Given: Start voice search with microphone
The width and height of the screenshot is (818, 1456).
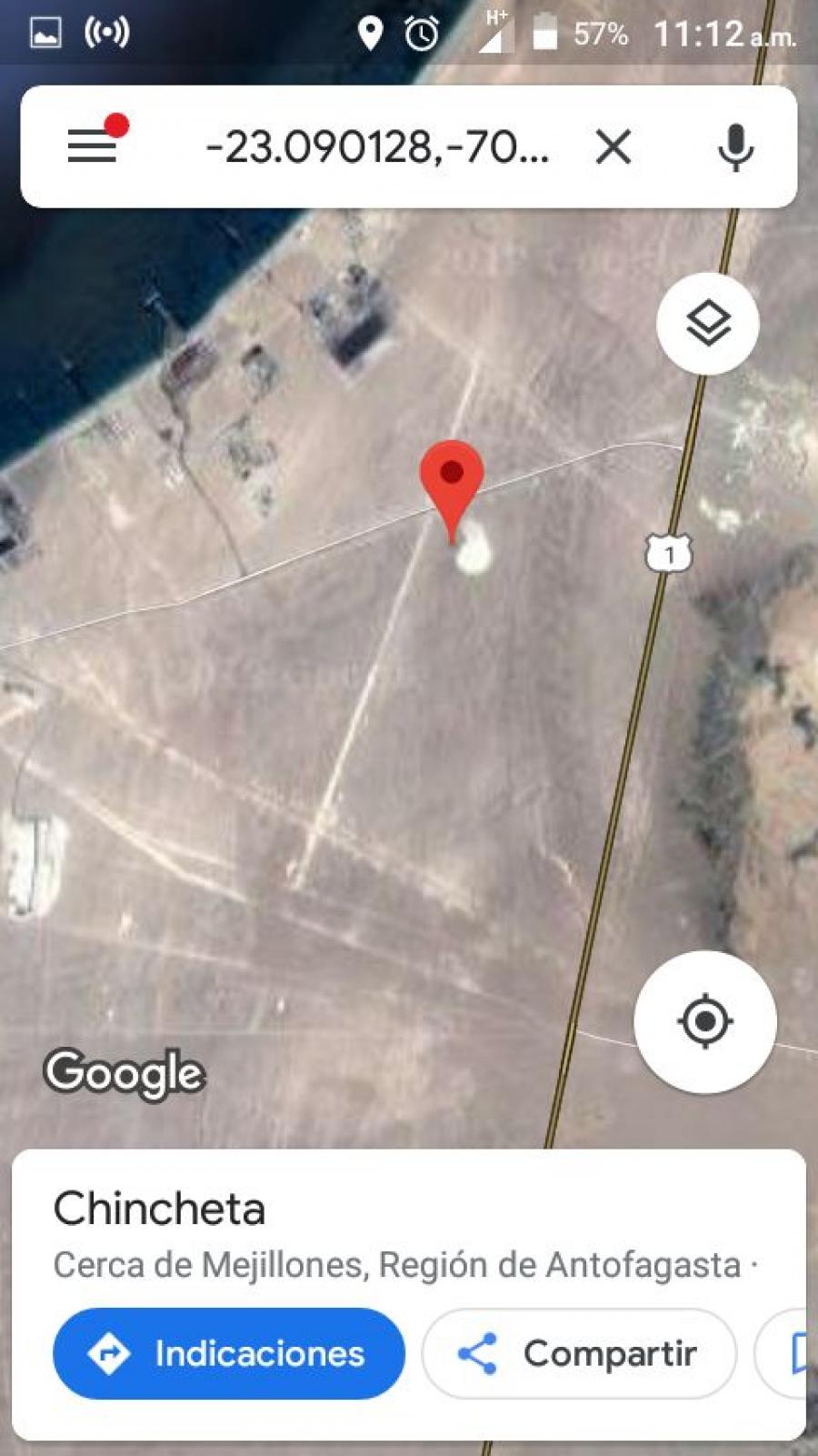Looking at the screenshot, I should [x=735, y=146].
